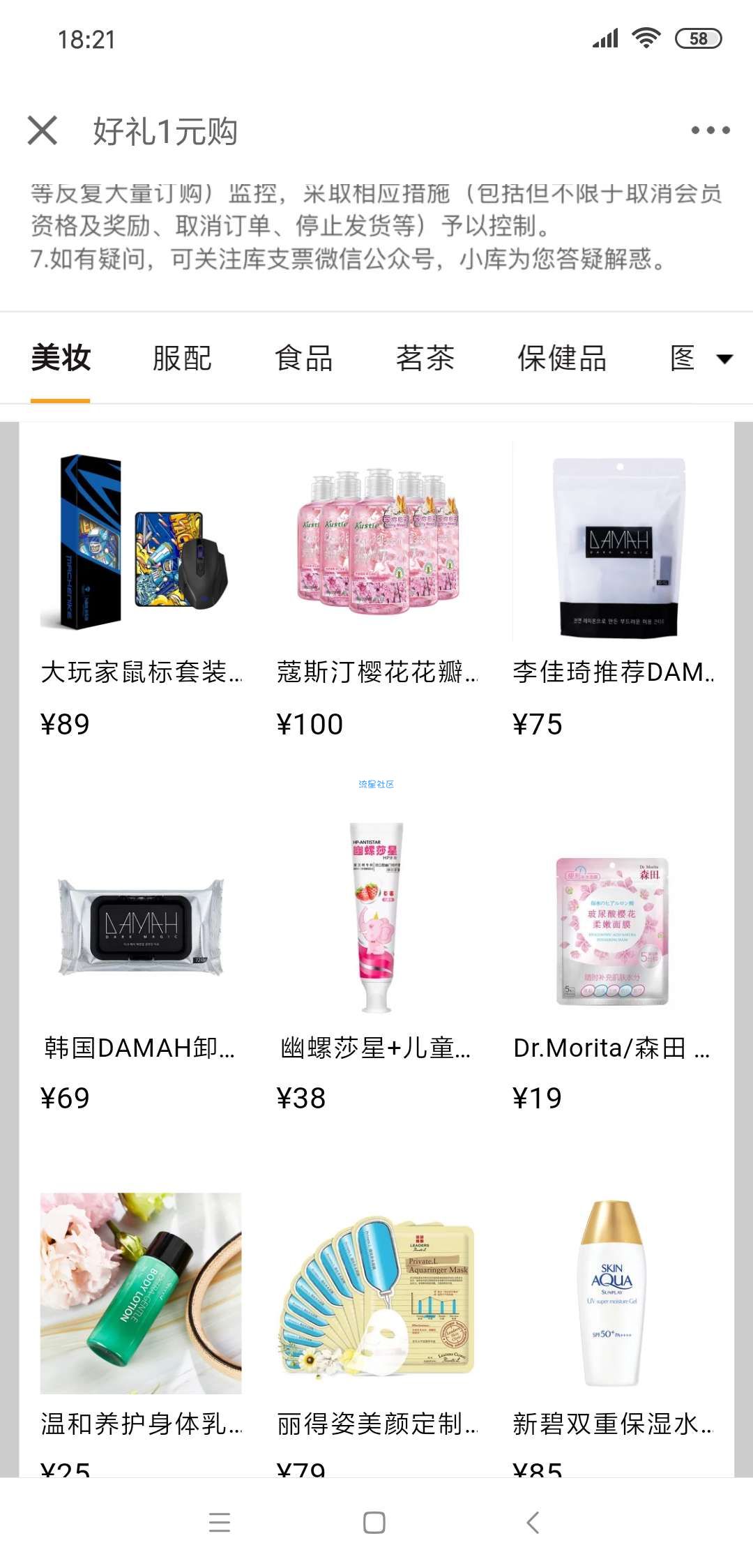This screenshot has height=1568, width=753.
Task: Open the 幽螺莎星+儿童 toothpaste item
Action: point(376,921)
